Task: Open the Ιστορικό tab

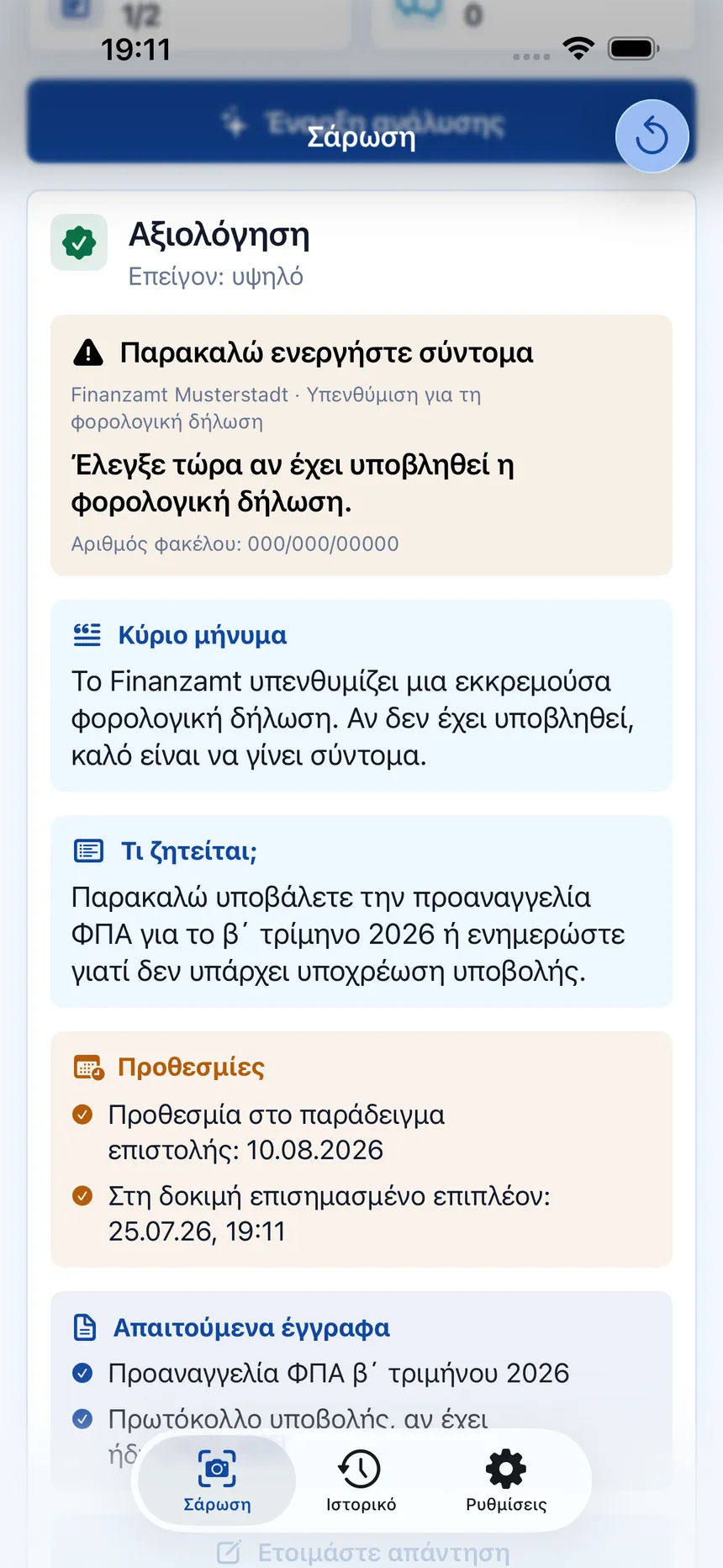Action: [361, 1481]
